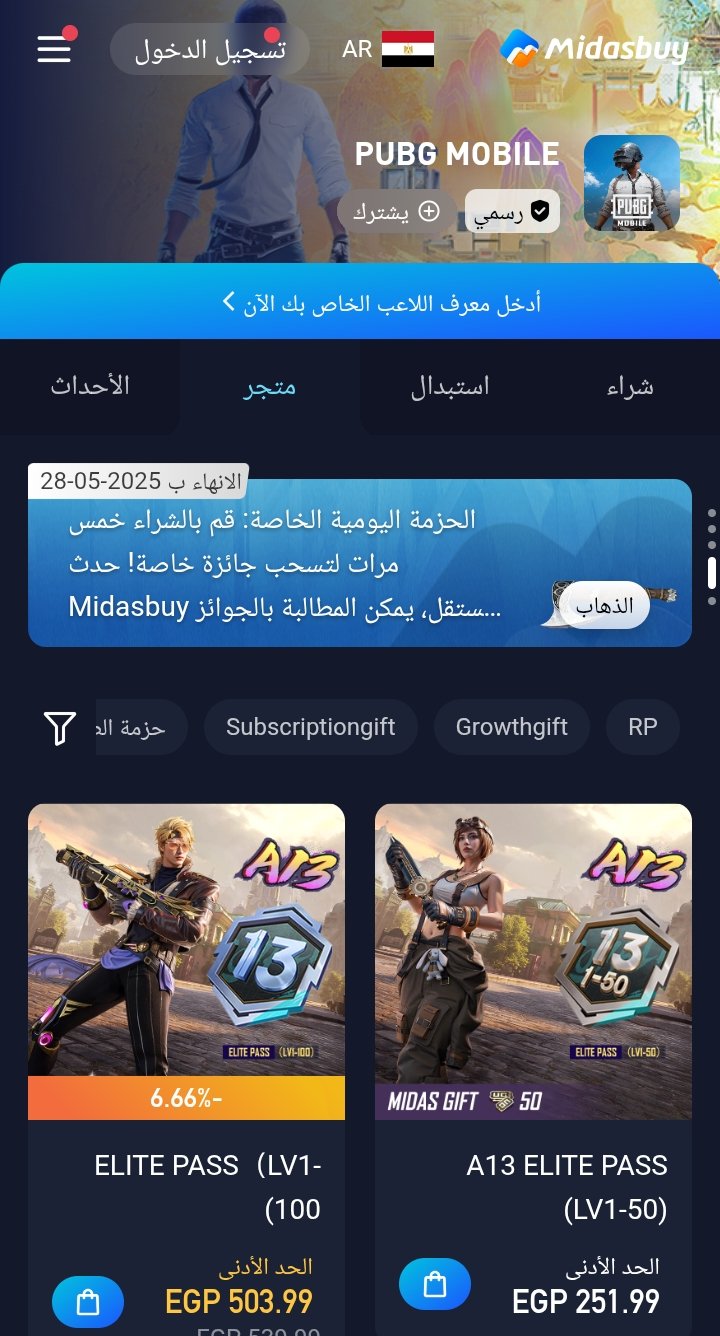Screen dimensions: 720x1336
Task: Switch to the شراء tab
Action: pyautogui.click(x=630, y=387)
